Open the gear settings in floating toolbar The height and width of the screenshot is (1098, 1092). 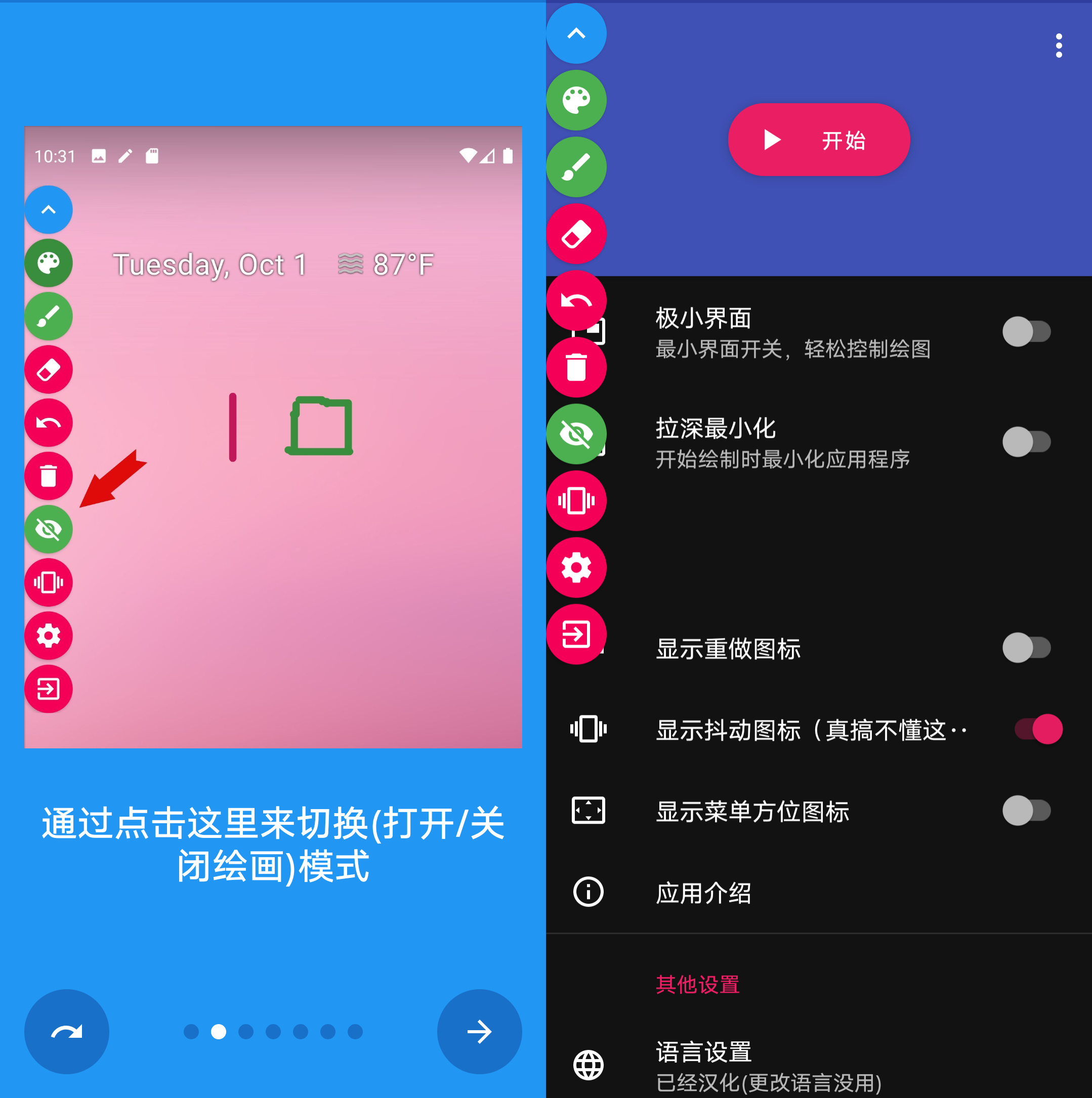576,568
